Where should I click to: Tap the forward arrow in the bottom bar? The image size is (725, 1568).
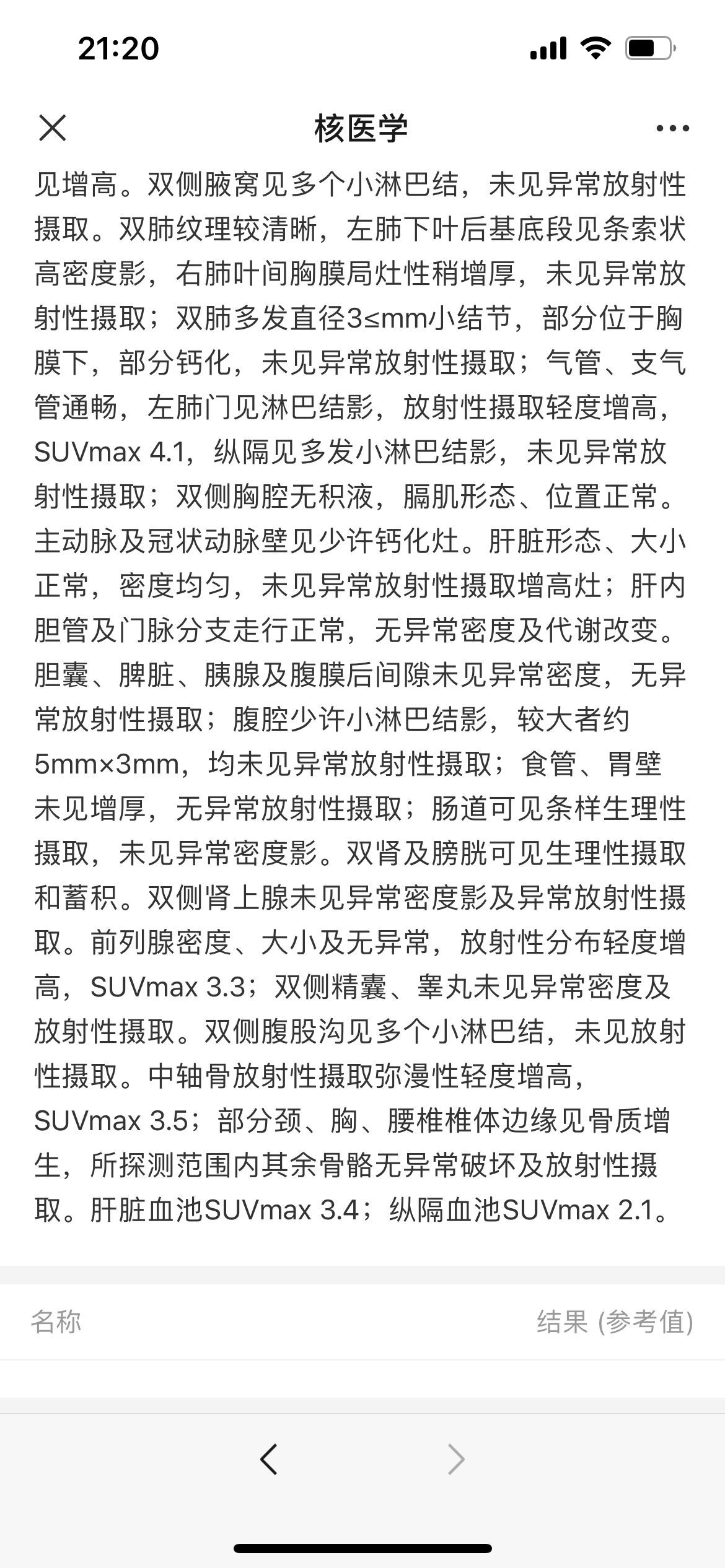455,1459
